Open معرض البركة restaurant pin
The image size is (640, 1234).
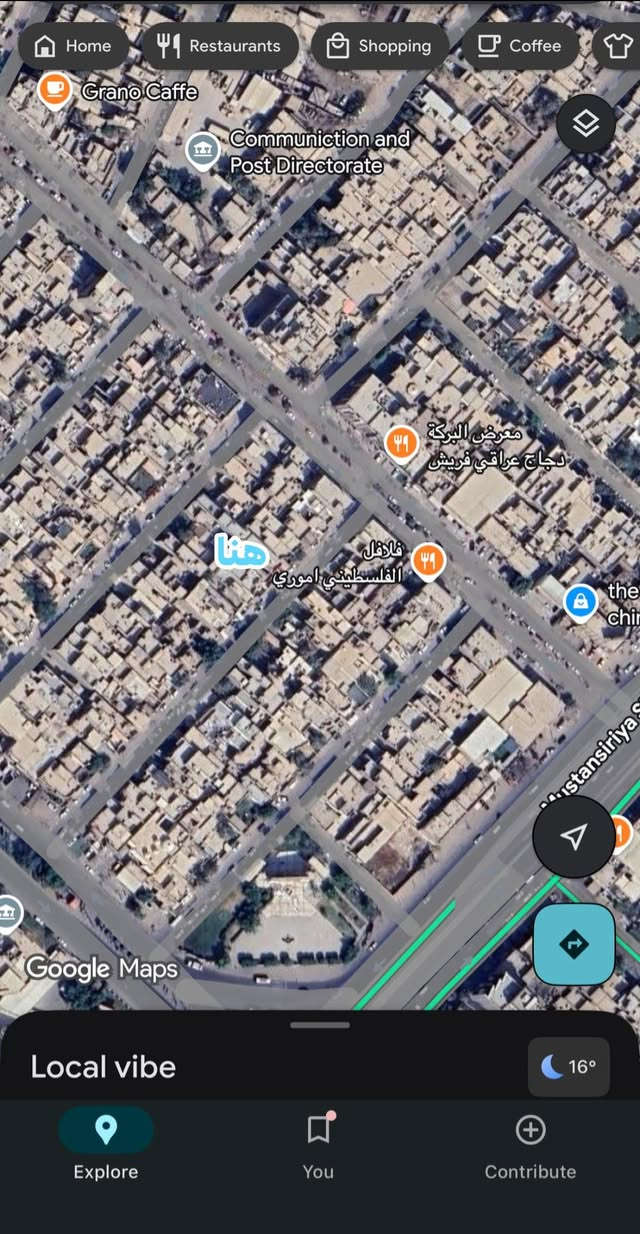click(401, 442)
